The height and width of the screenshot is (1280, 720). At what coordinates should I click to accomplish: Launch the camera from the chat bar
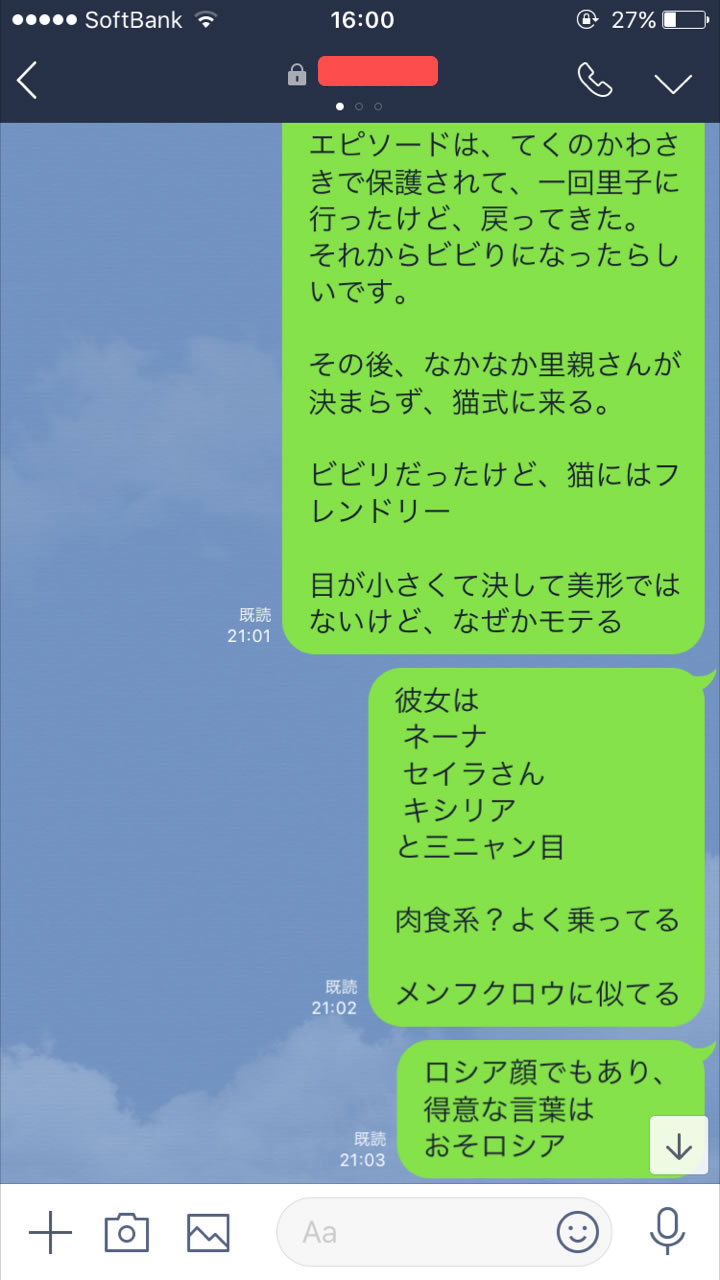pyautogui.click(x=127, y=1232)
